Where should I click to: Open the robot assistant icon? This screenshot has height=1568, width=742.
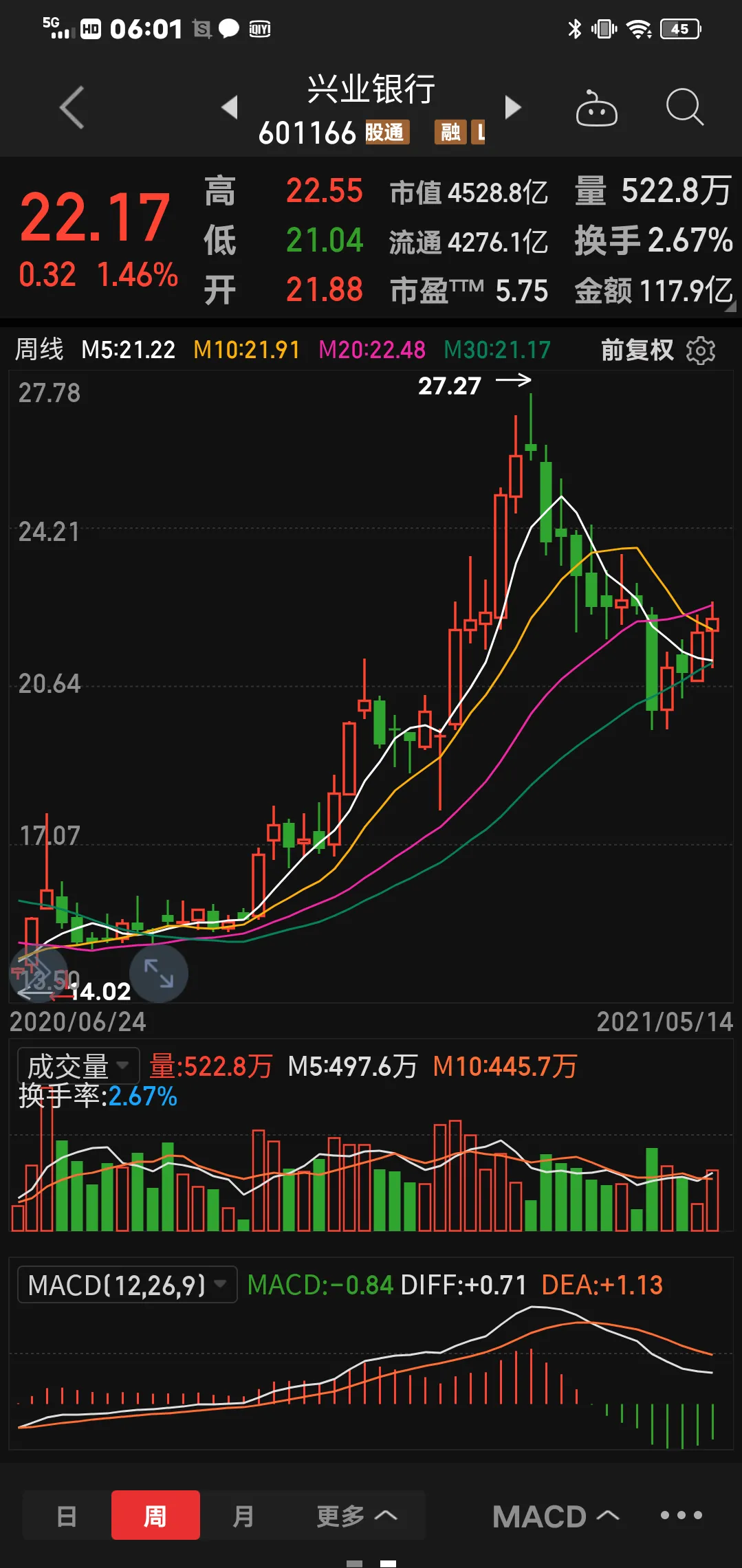pos(596,109)
